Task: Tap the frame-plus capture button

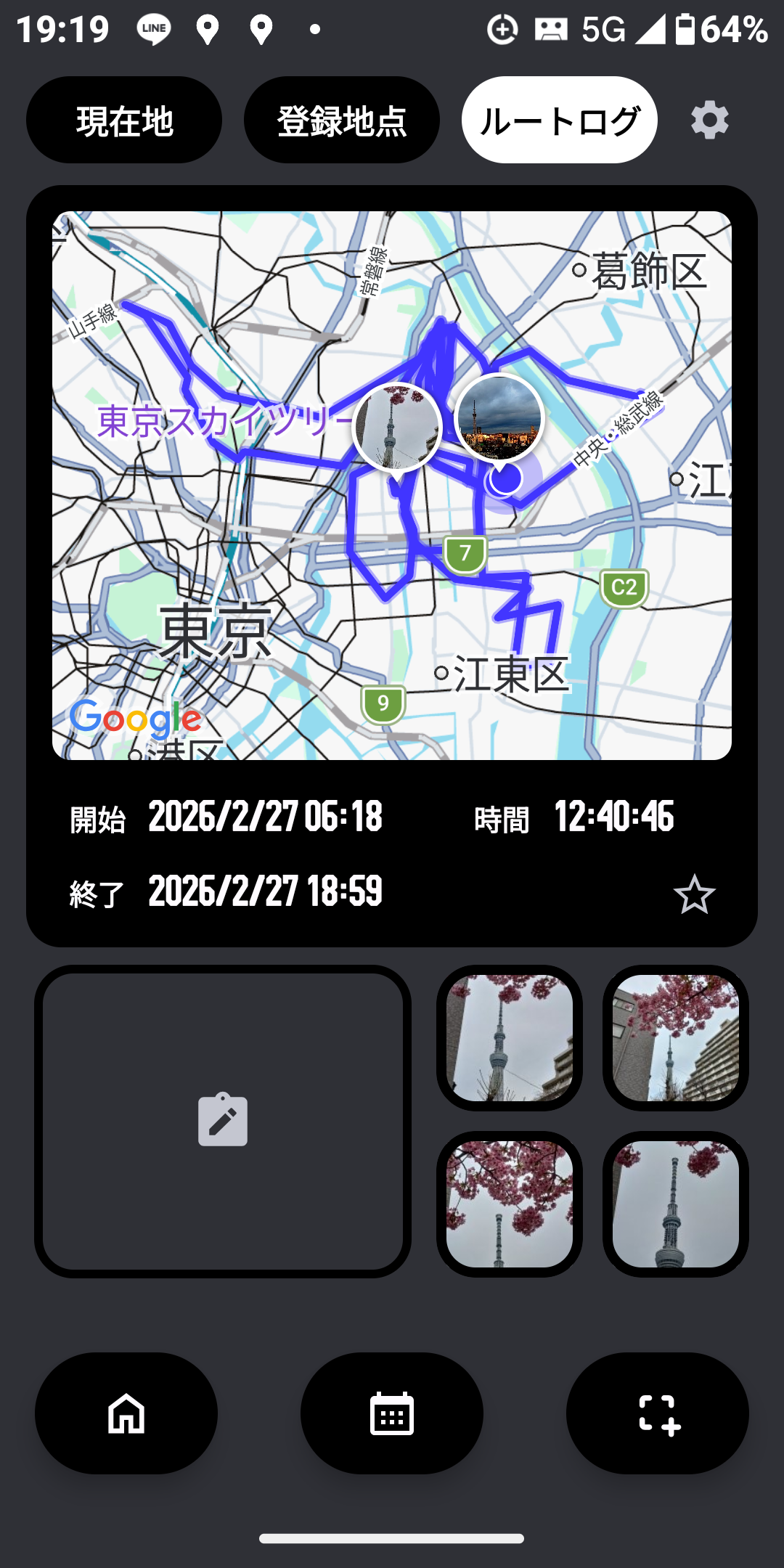Action: click(x=658, y=1413)
